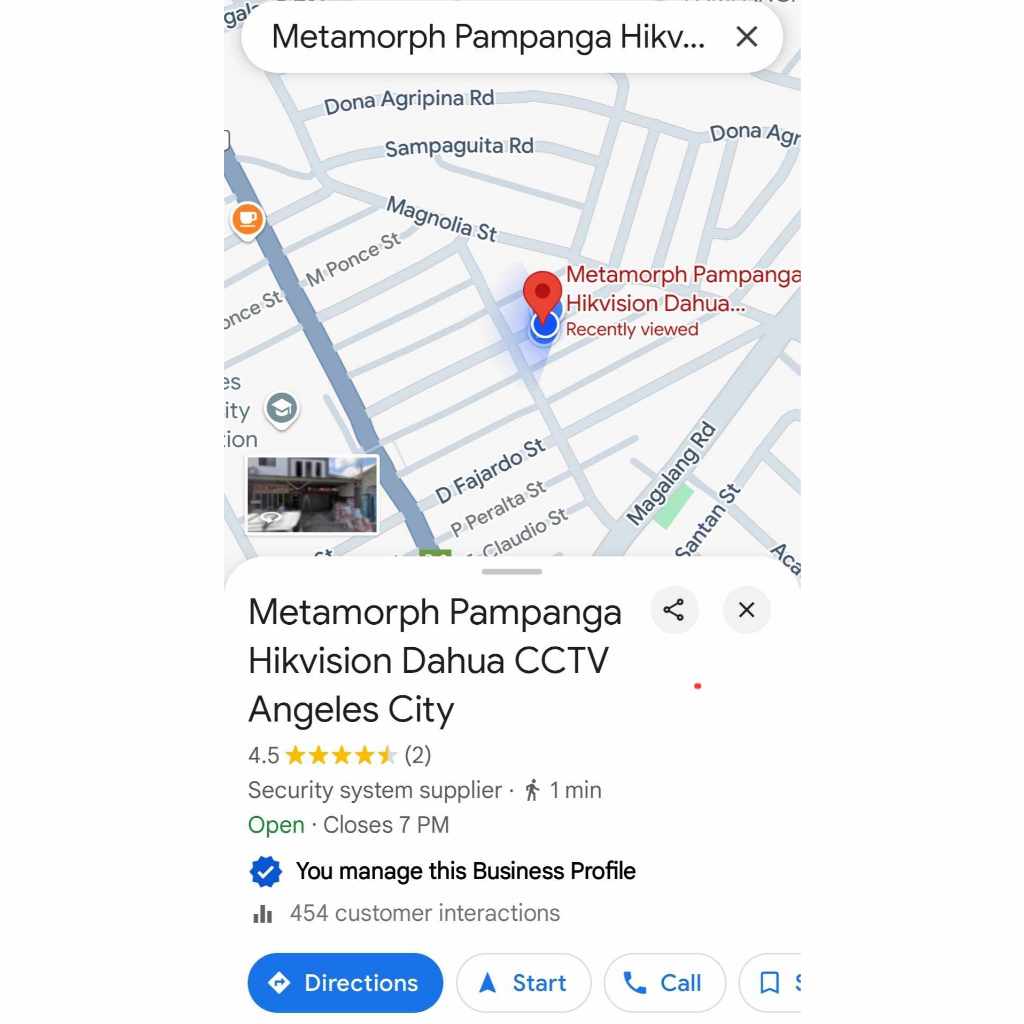Save this place with the bookmark chip
This screenshot has height=1024, width=1024.
771,982
